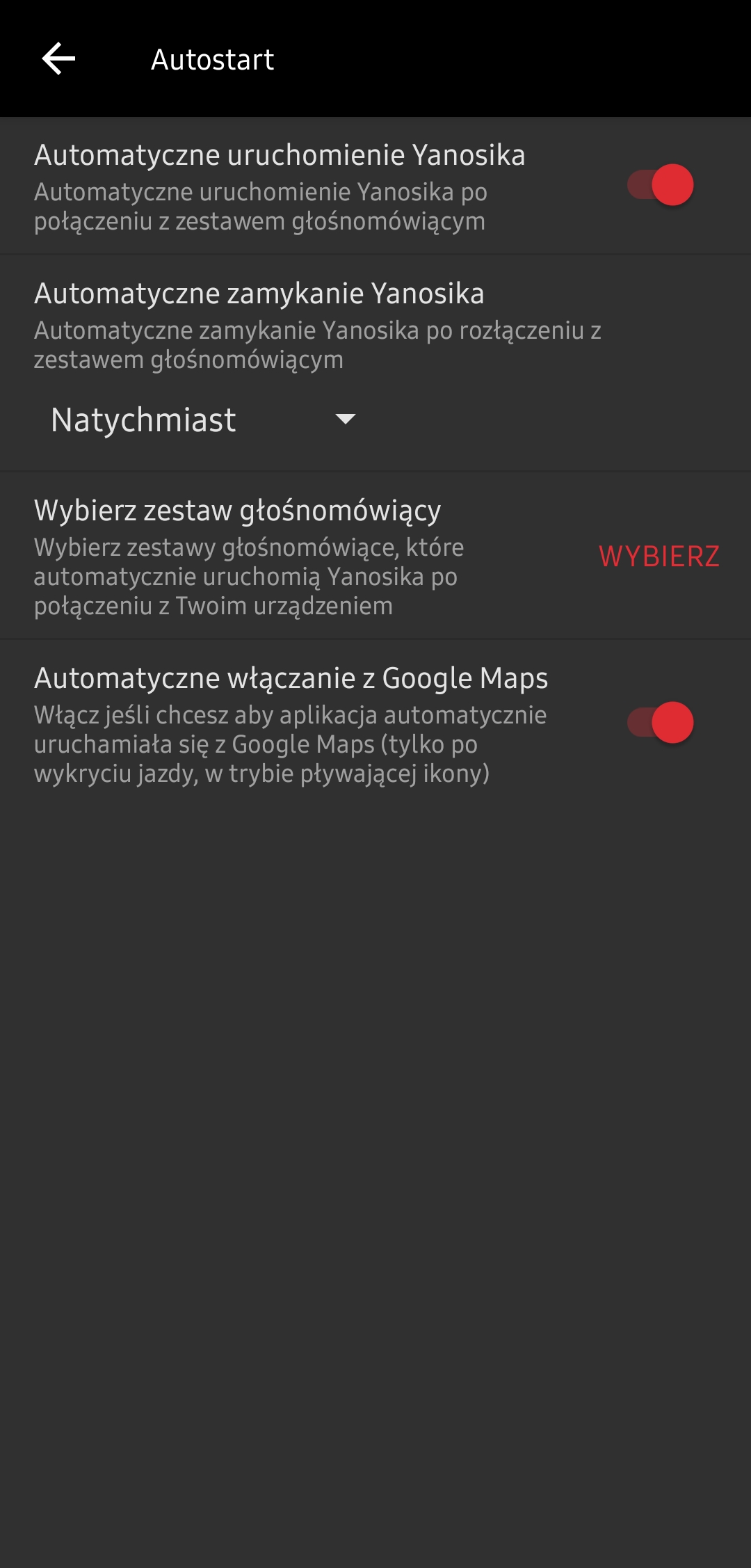Go back from Autostart settings
Image resolution: width=751 pixels, height=1568 pixels.
pyautogui.click(x=58, y=58)
